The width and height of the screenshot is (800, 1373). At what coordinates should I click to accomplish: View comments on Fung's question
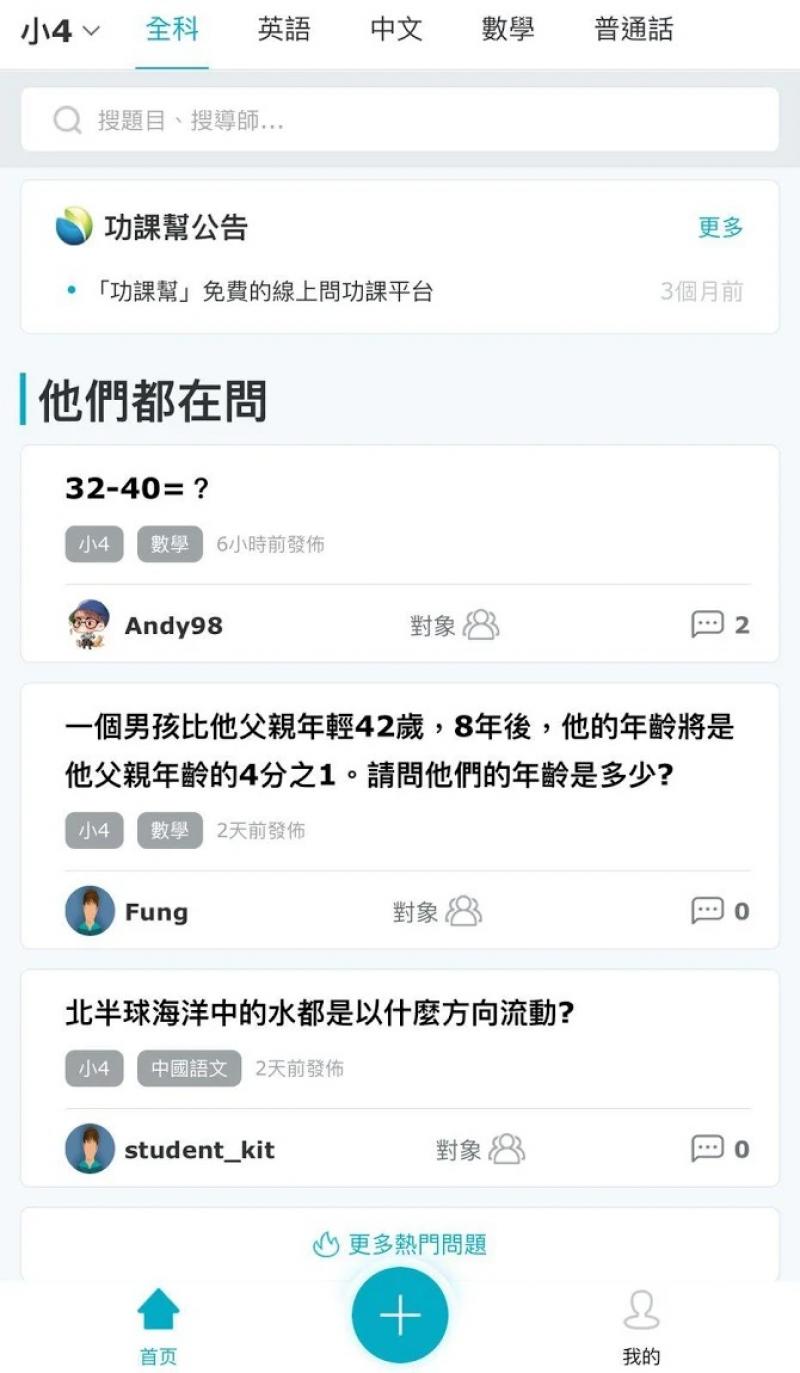pyautogui.click(x=720, y=912)
